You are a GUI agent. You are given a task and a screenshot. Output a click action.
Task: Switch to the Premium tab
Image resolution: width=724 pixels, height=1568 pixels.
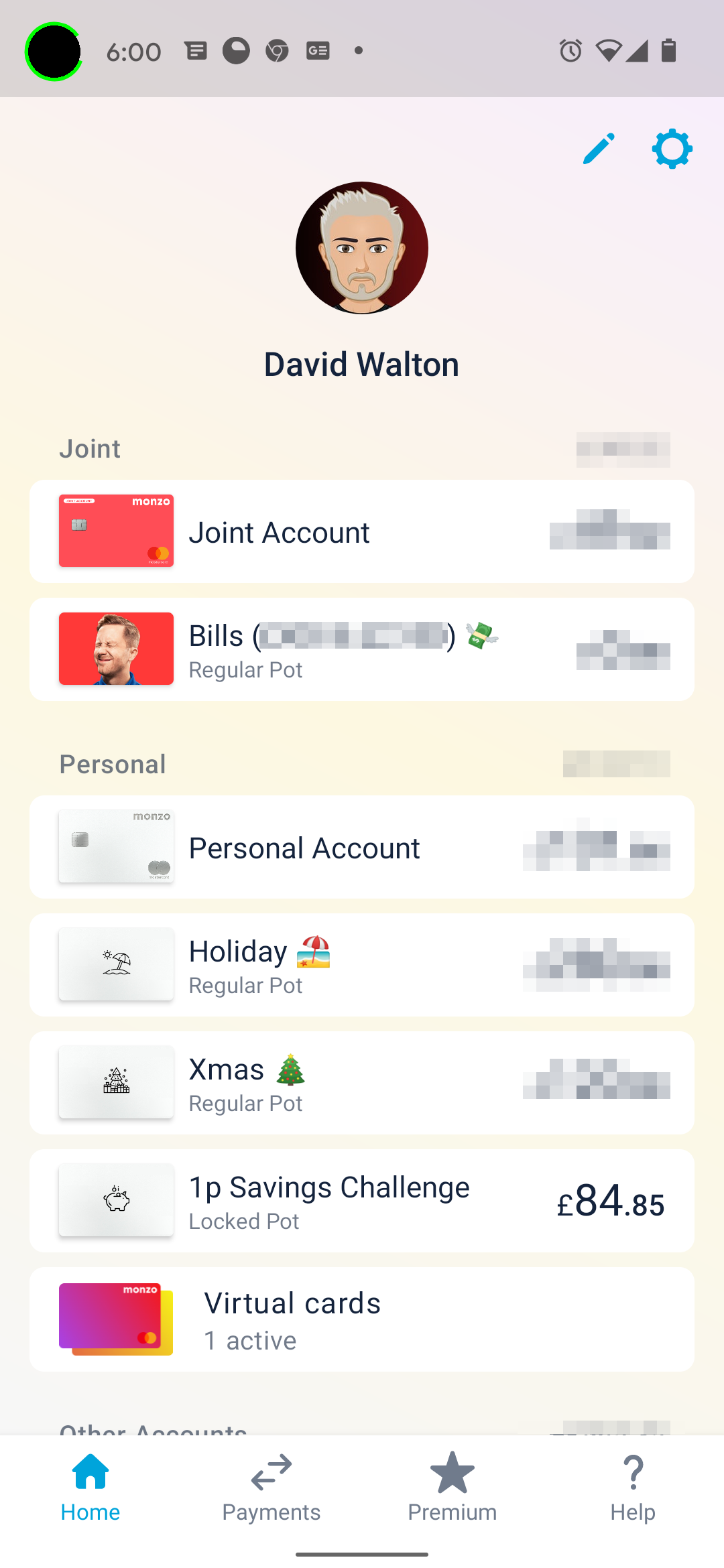click(x=452, y=1488)
